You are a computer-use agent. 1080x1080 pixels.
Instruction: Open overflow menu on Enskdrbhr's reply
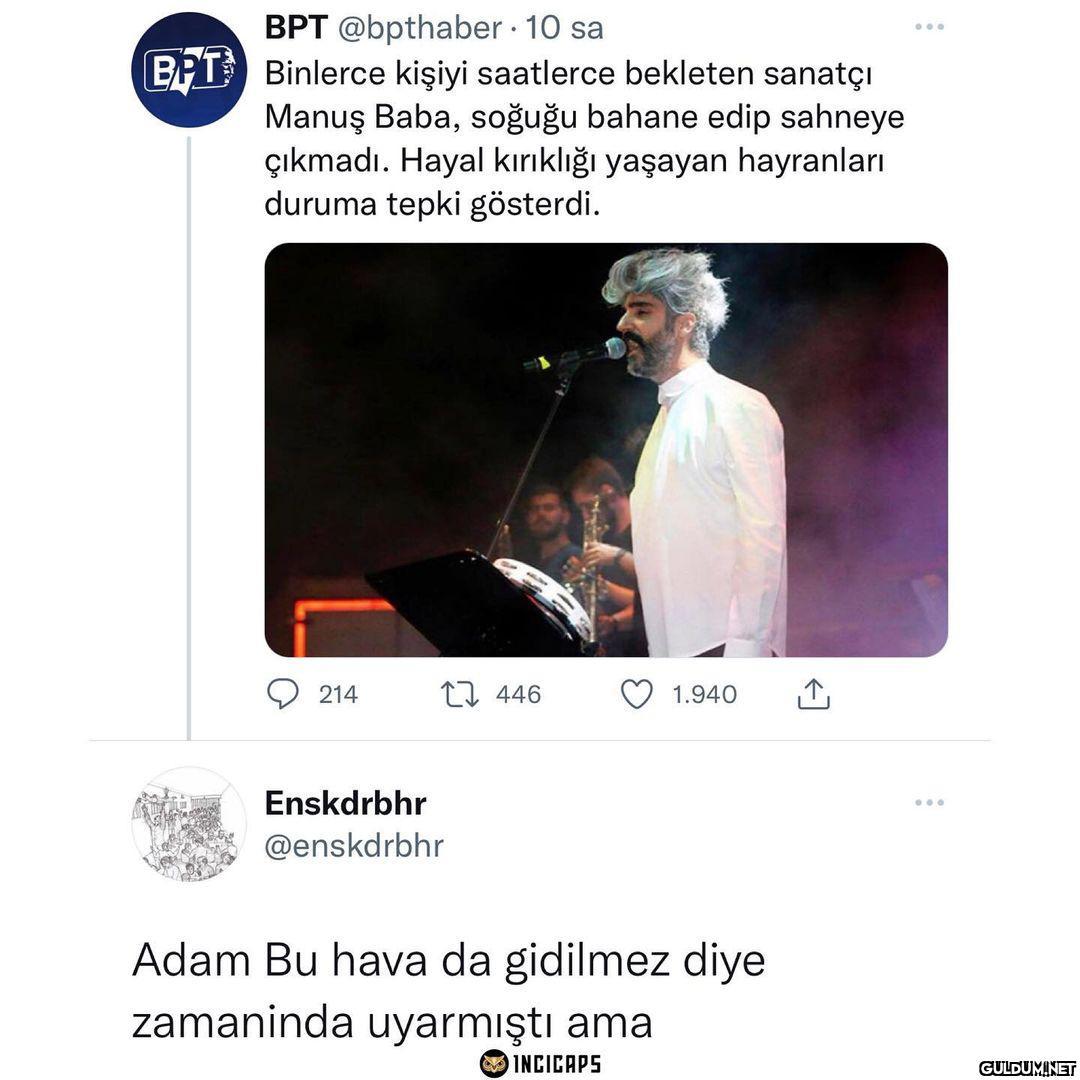pyautogui.click(x=929, y=802)
